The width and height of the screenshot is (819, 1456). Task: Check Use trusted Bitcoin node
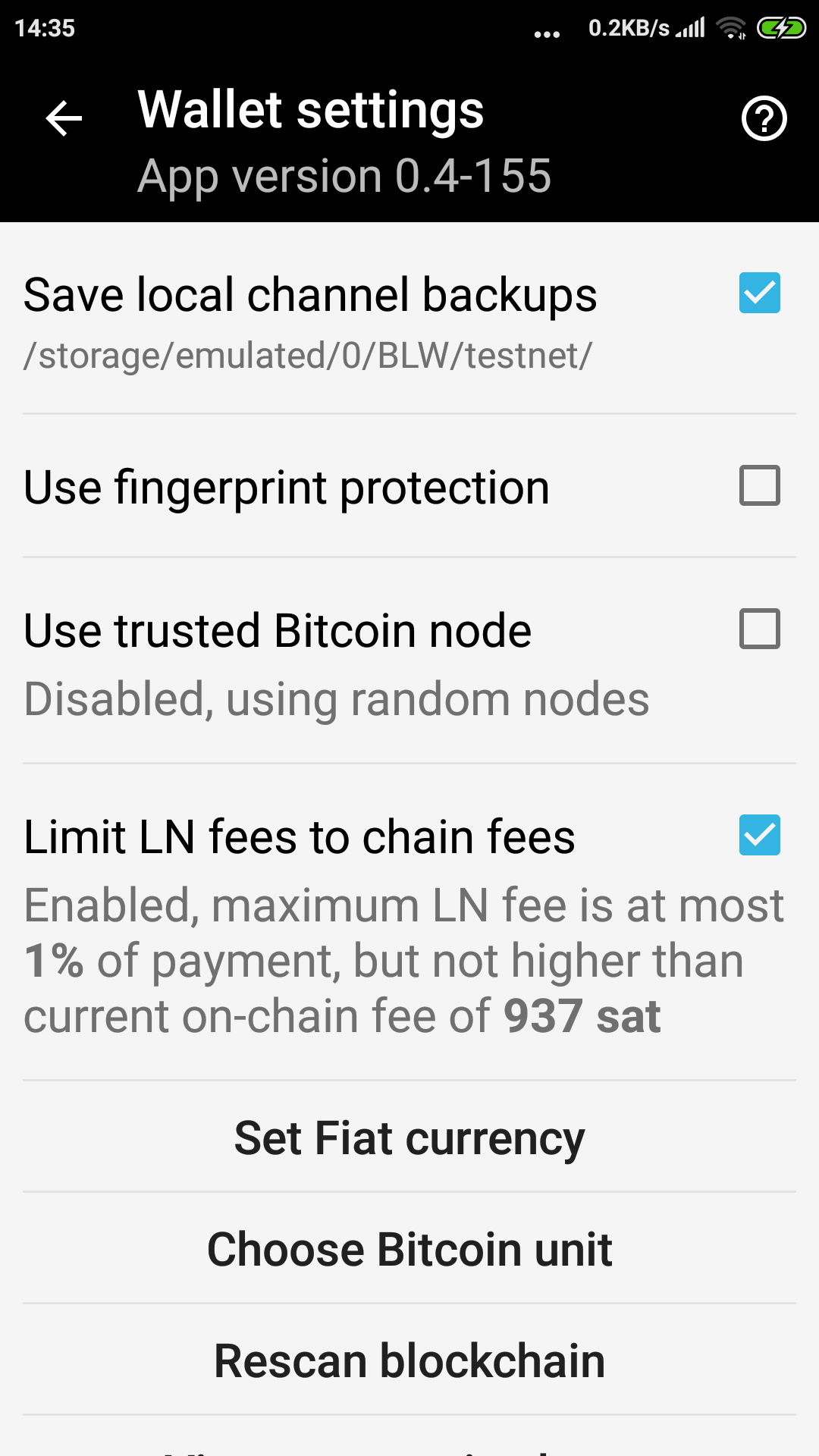click(759, 629)
